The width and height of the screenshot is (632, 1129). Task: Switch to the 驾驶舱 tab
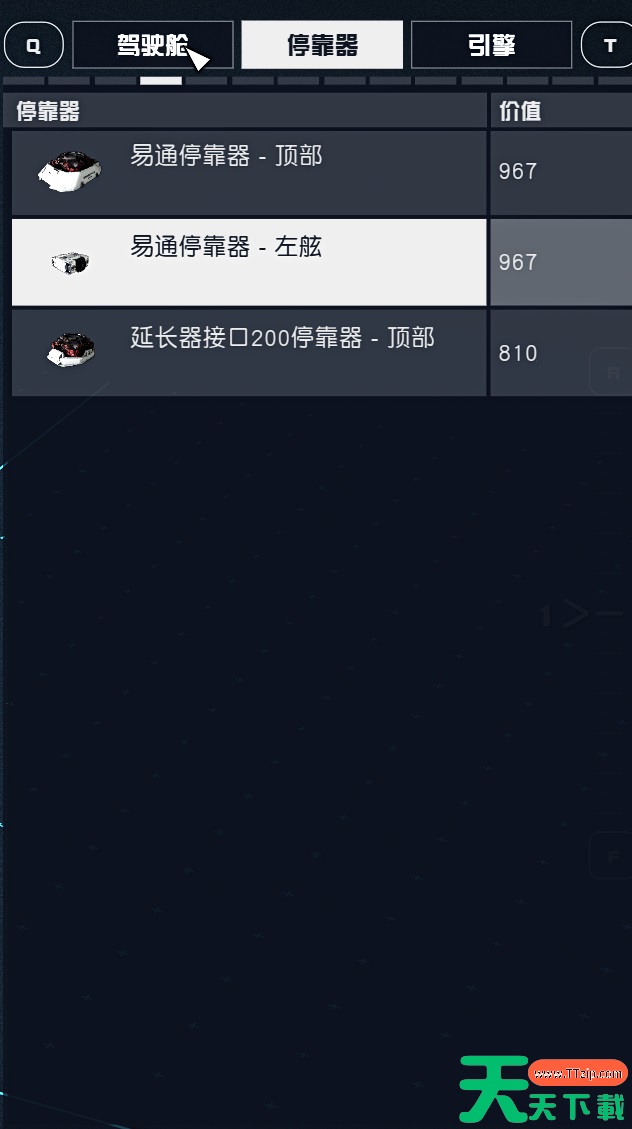click(x=153, y=45)
